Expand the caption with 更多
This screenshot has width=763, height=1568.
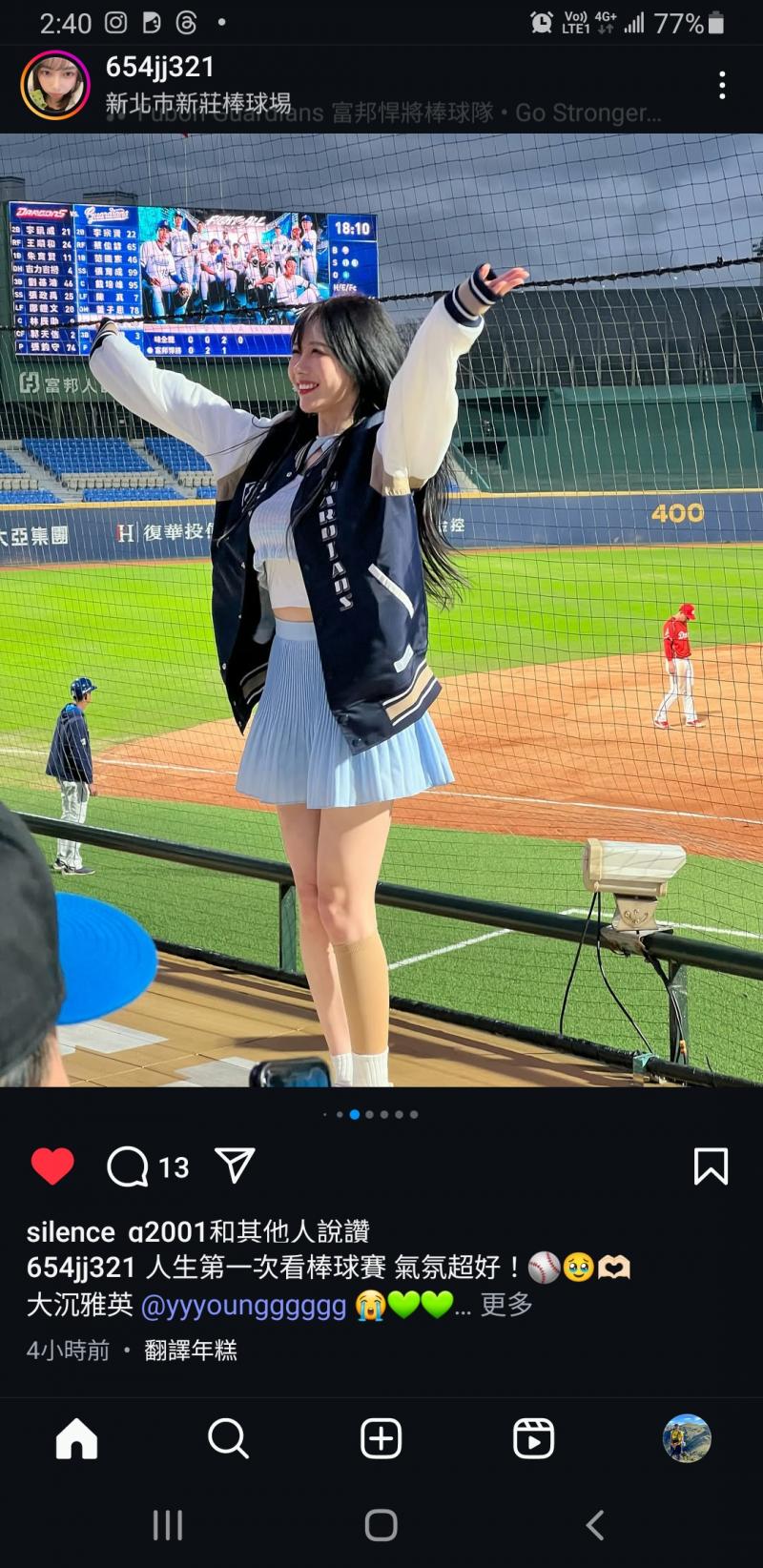(x=506, y=1305)
